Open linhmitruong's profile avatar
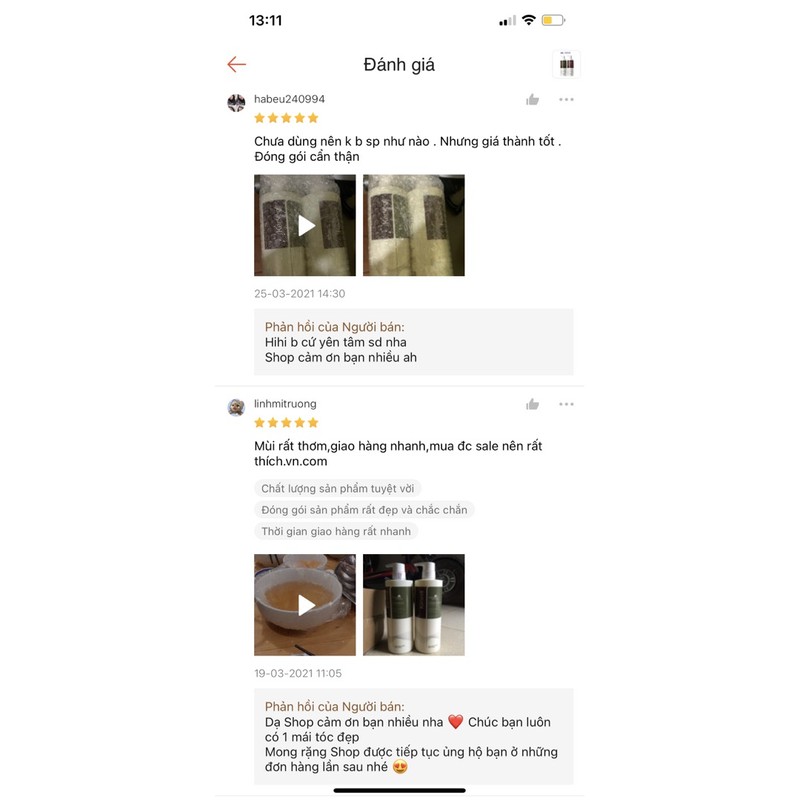The image size is (800, 800). 236,407
